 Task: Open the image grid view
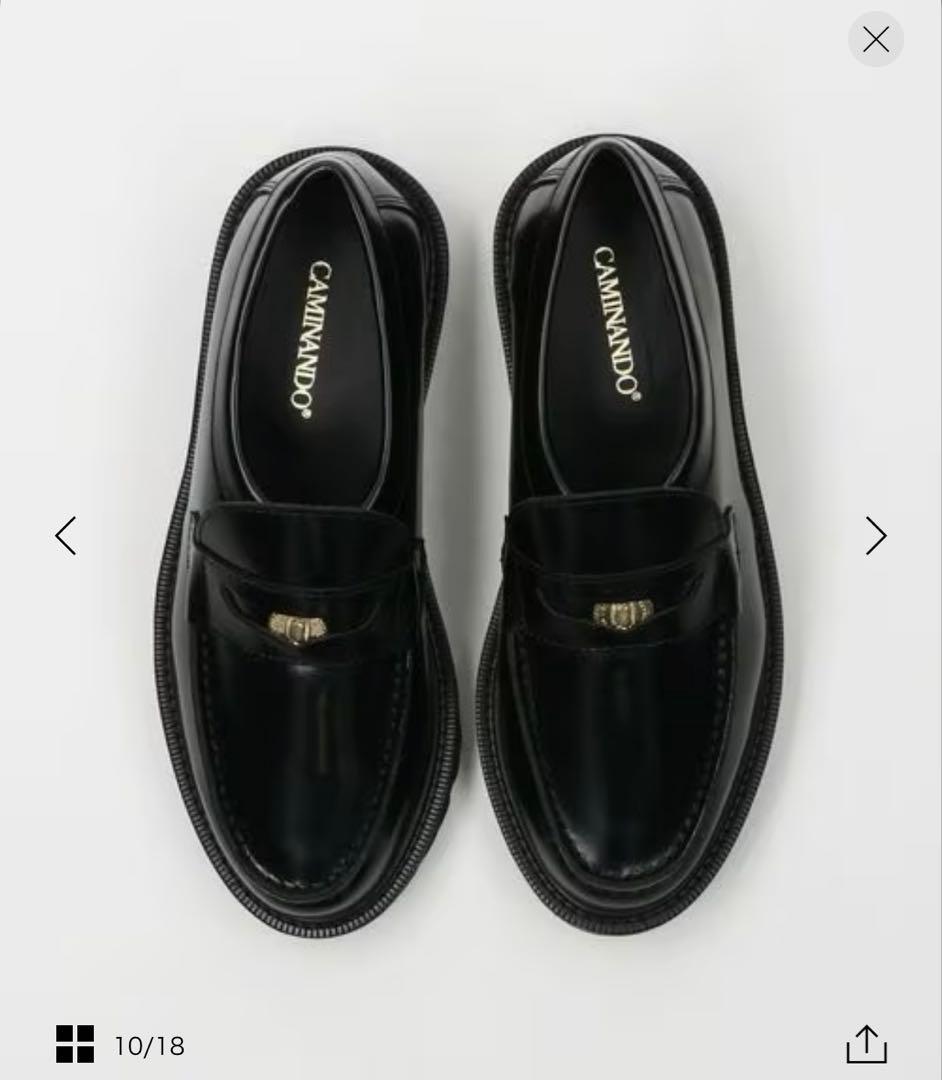(x=75, y=1044)
